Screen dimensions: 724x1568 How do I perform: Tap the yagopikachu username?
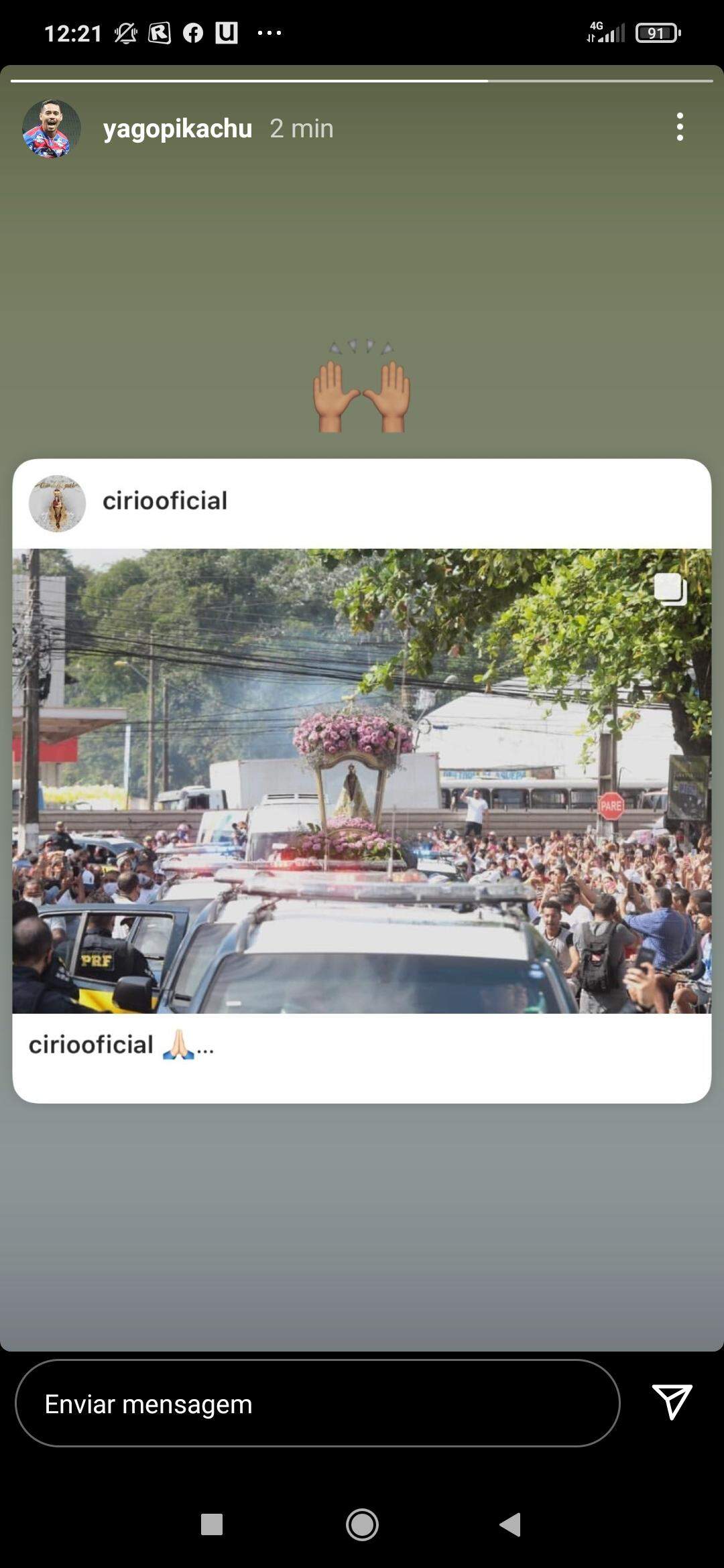178,129
